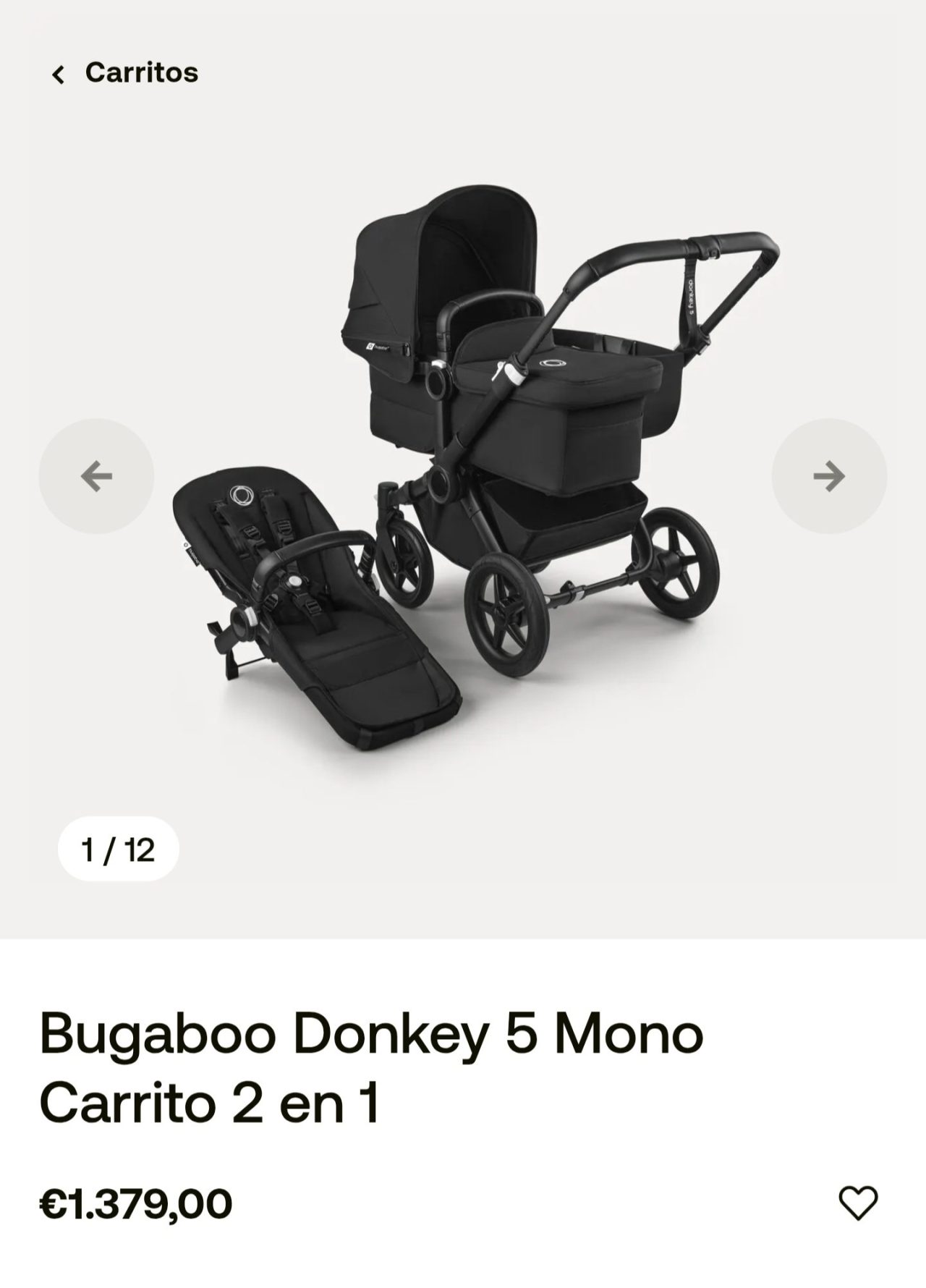Go back to Carritos category
The height and width of the screenshot is (1288, 926).
coord(124,73)
